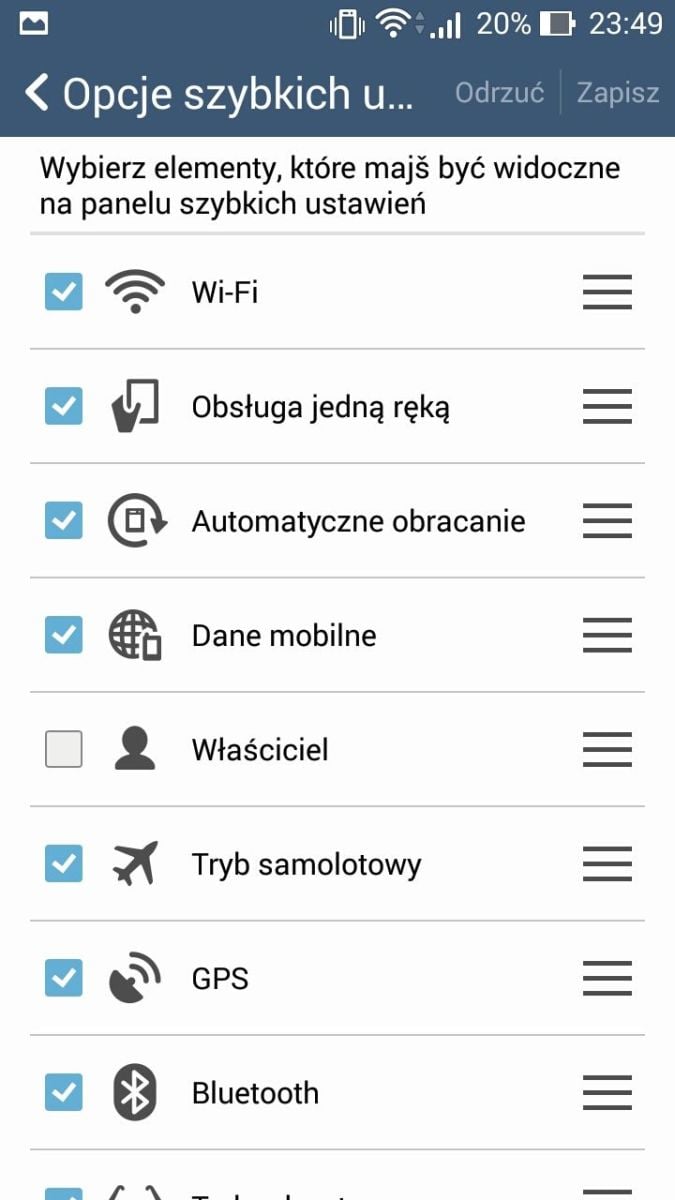Save changes with Zapisz
Screen dimensions: 675x1200
click(618, 93)
